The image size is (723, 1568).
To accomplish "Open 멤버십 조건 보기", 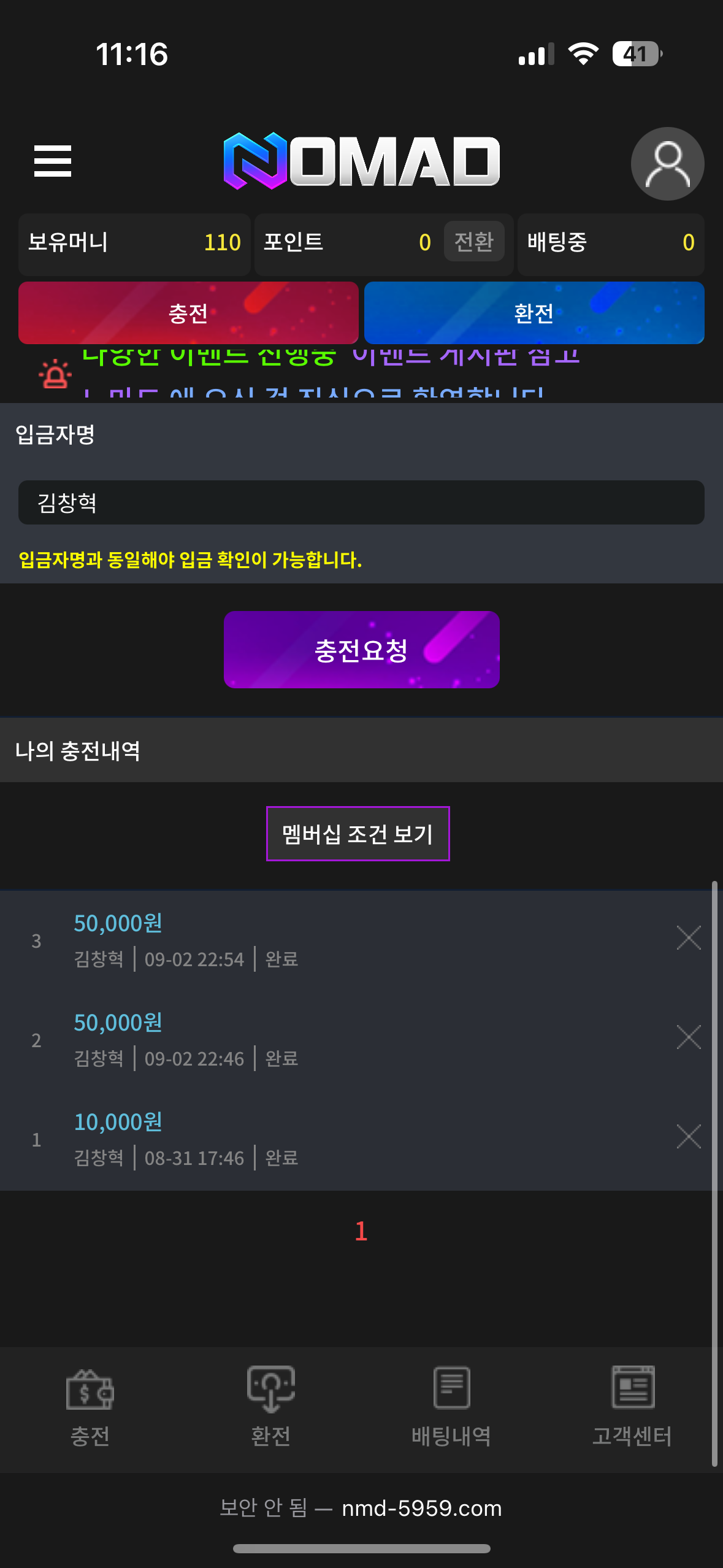I will [358, 834].
